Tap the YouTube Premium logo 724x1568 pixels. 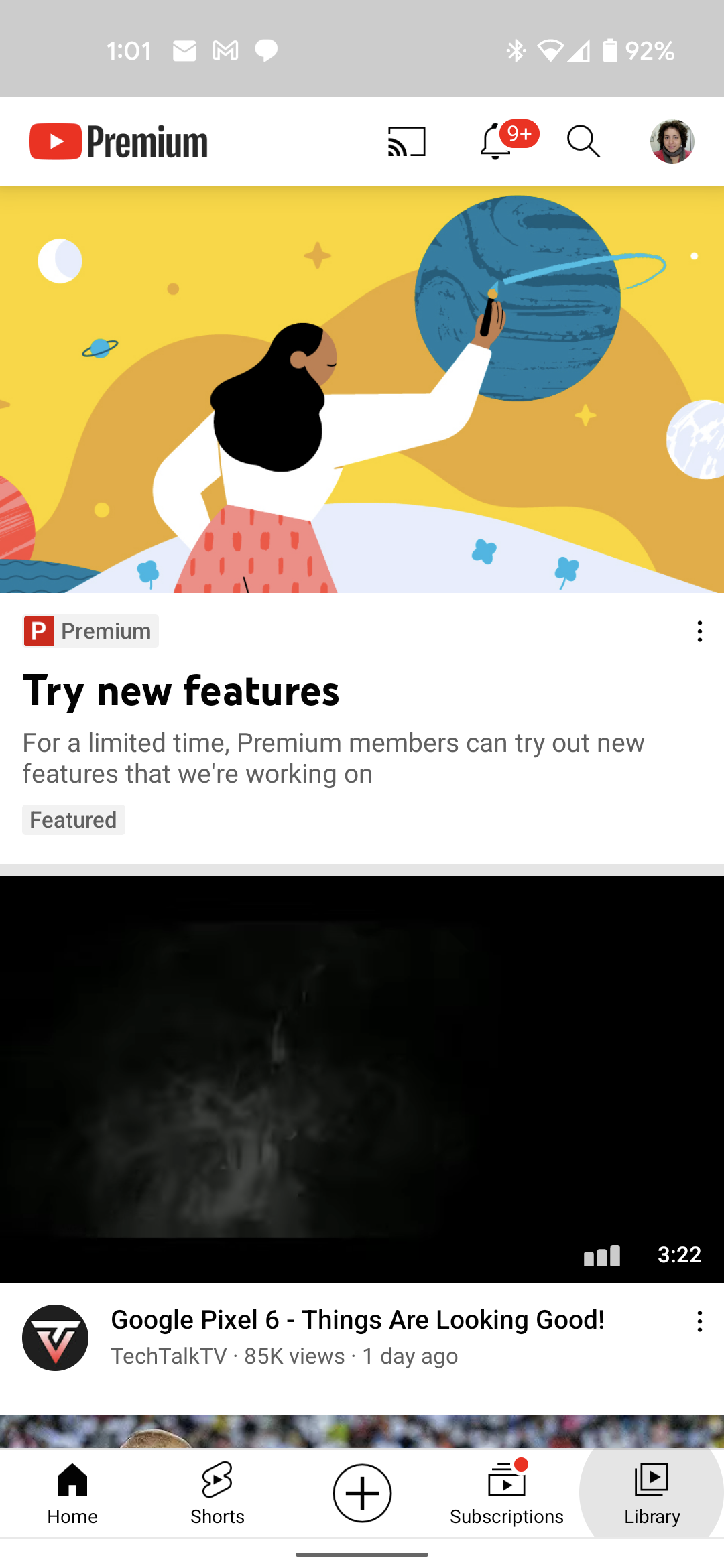tap(119, 141)
